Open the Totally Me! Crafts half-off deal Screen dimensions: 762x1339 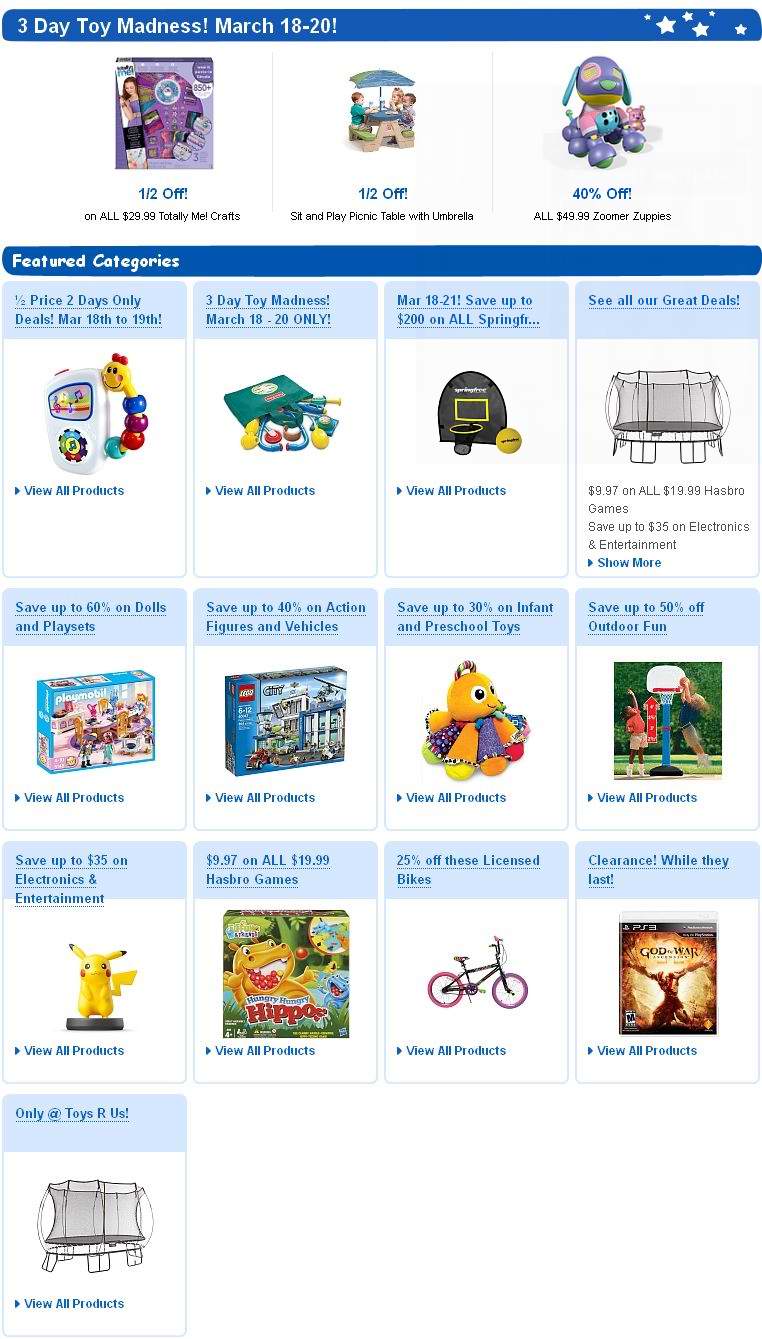click(x=163, y=194)
